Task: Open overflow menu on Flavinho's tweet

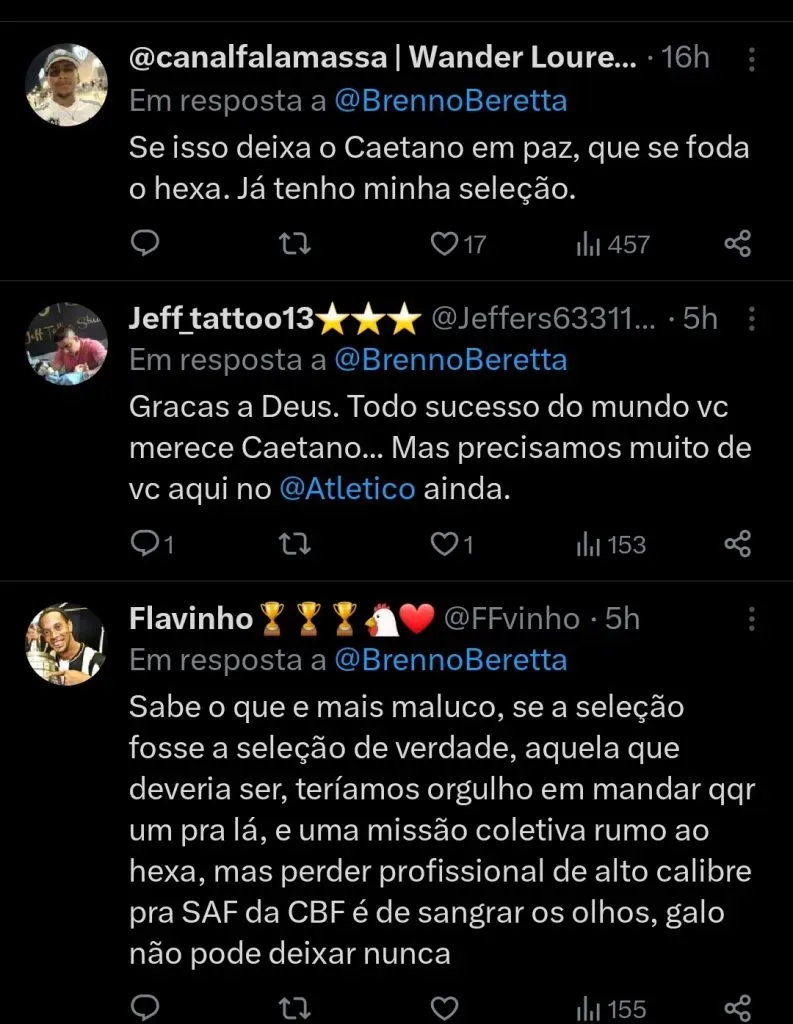Action: click(x=752, y=619)
